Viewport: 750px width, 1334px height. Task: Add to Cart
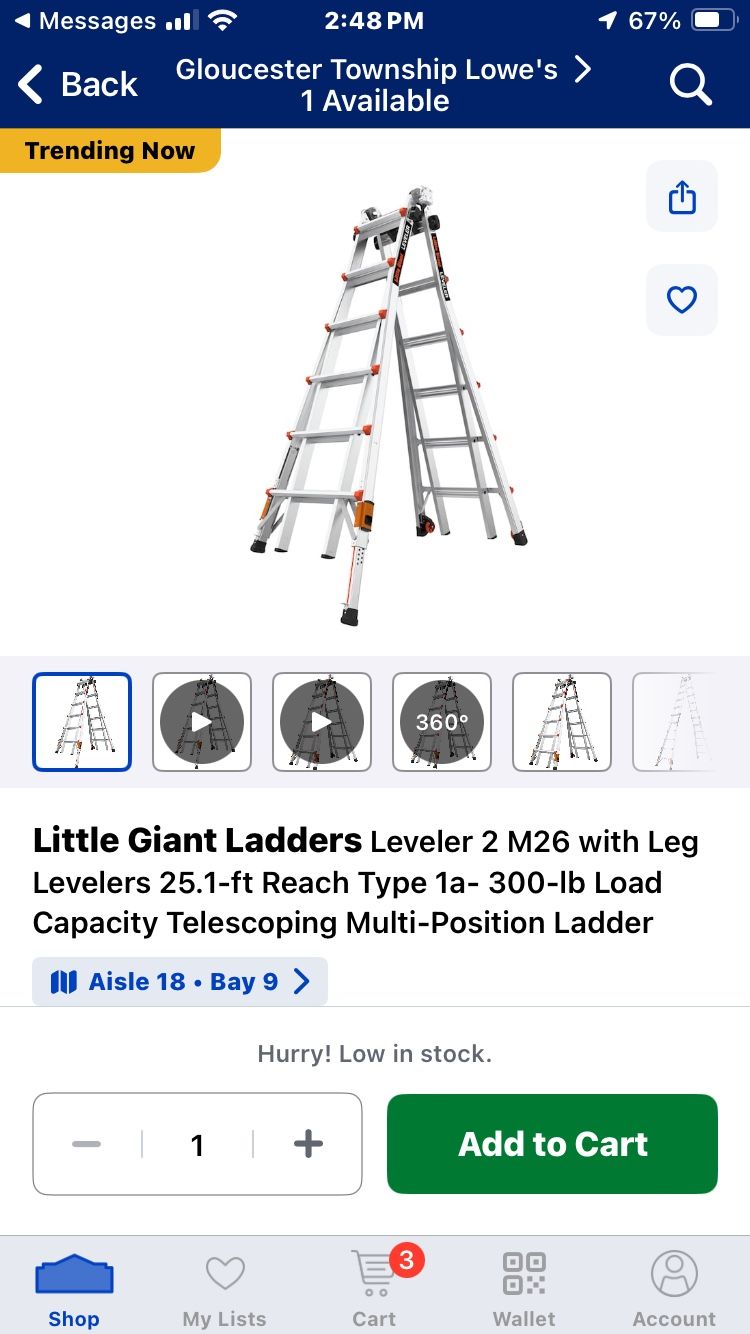552,1144
